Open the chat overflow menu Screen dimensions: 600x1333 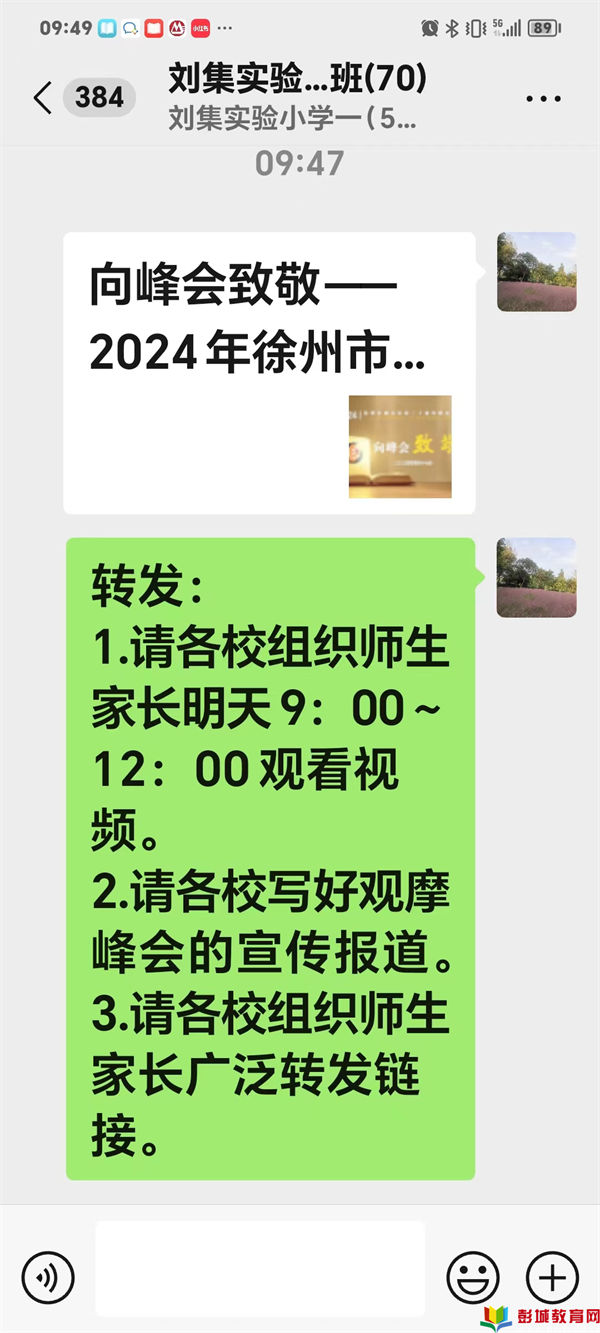tap(543, 99)
